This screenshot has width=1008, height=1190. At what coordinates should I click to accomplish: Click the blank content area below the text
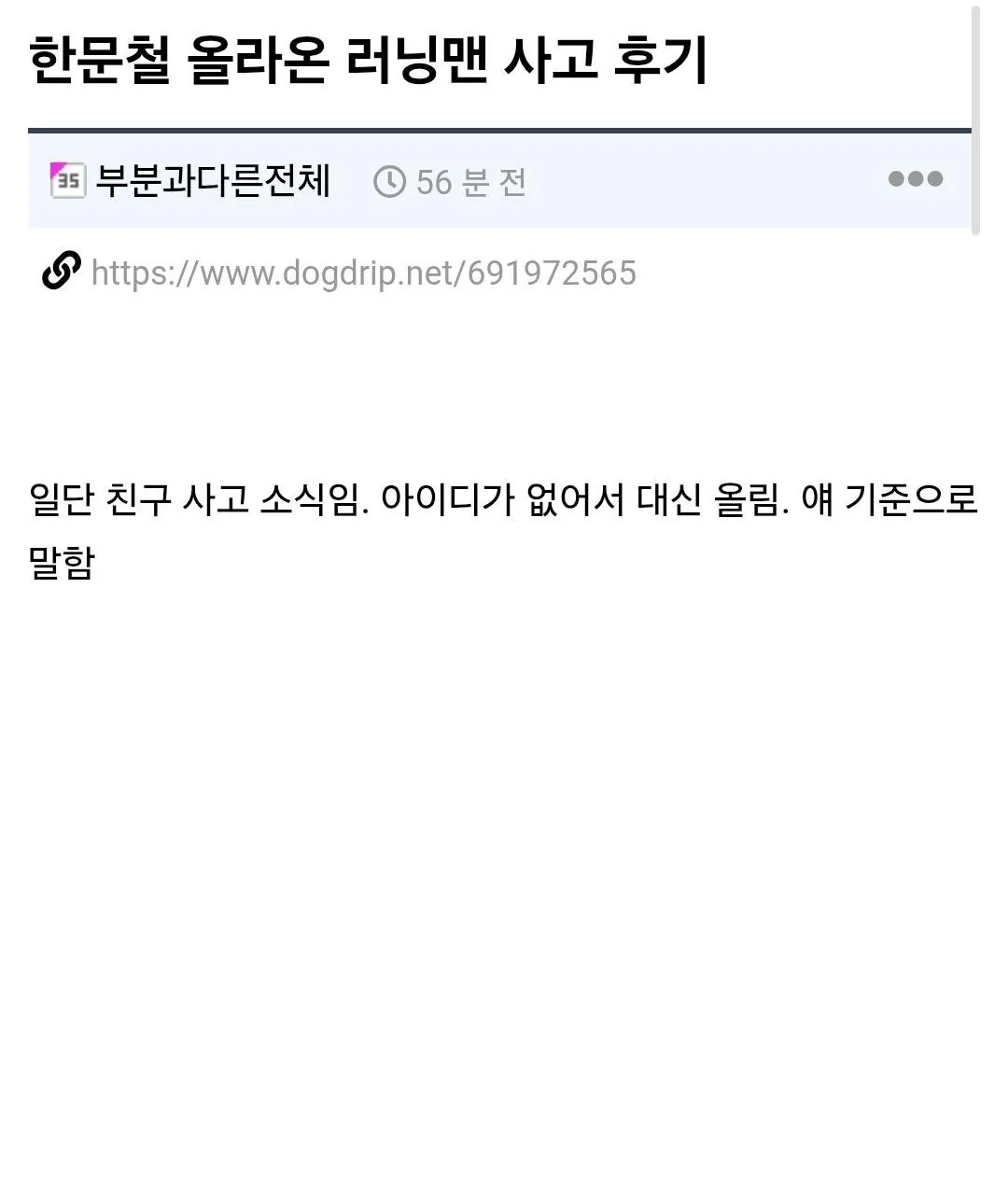tap(504, 840)
